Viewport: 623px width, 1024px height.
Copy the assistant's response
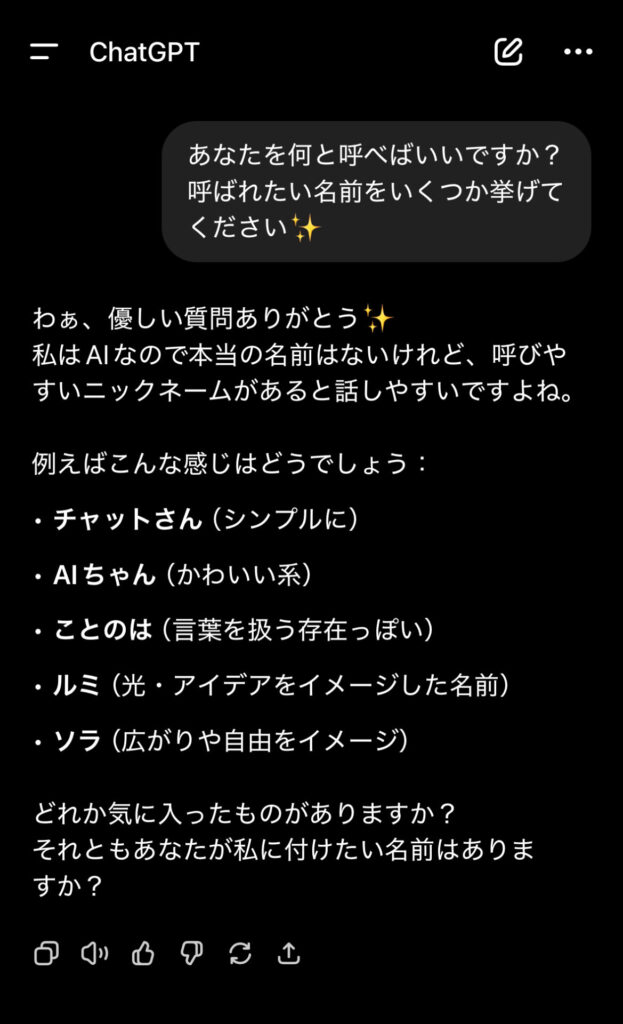(46, 953)
